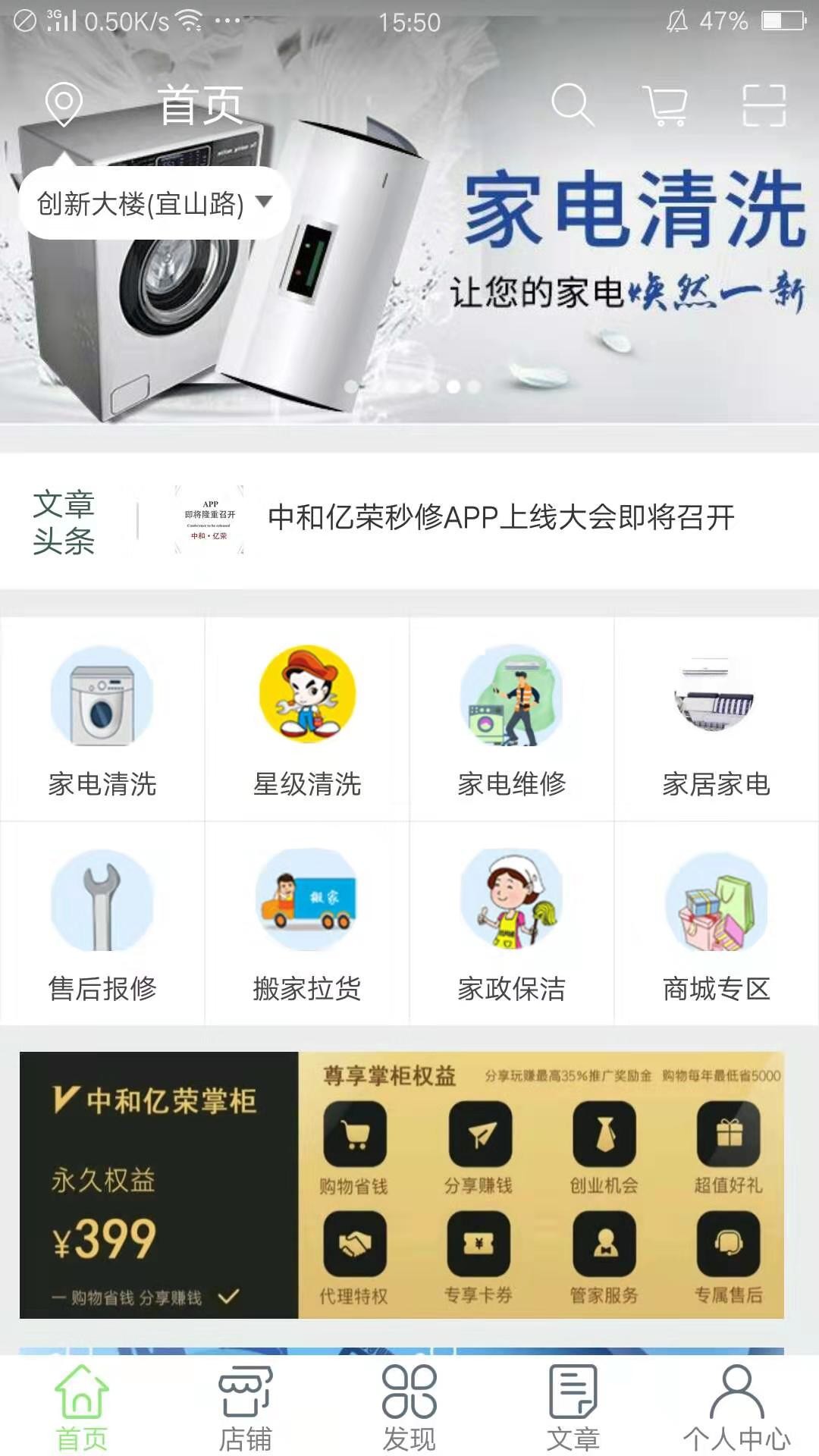Tap the 首页 tab
This screenshot has width=819, height=1456.
click(x=81, y=1407)
